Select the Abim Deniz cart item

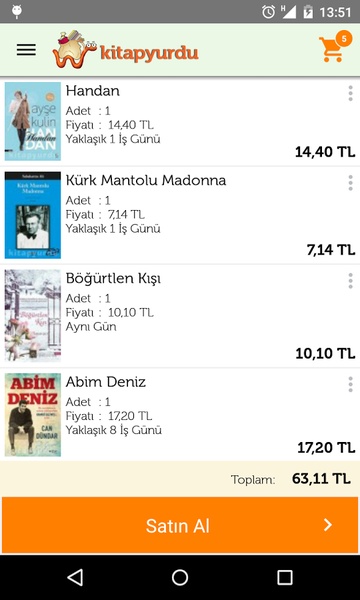[180, 415]
